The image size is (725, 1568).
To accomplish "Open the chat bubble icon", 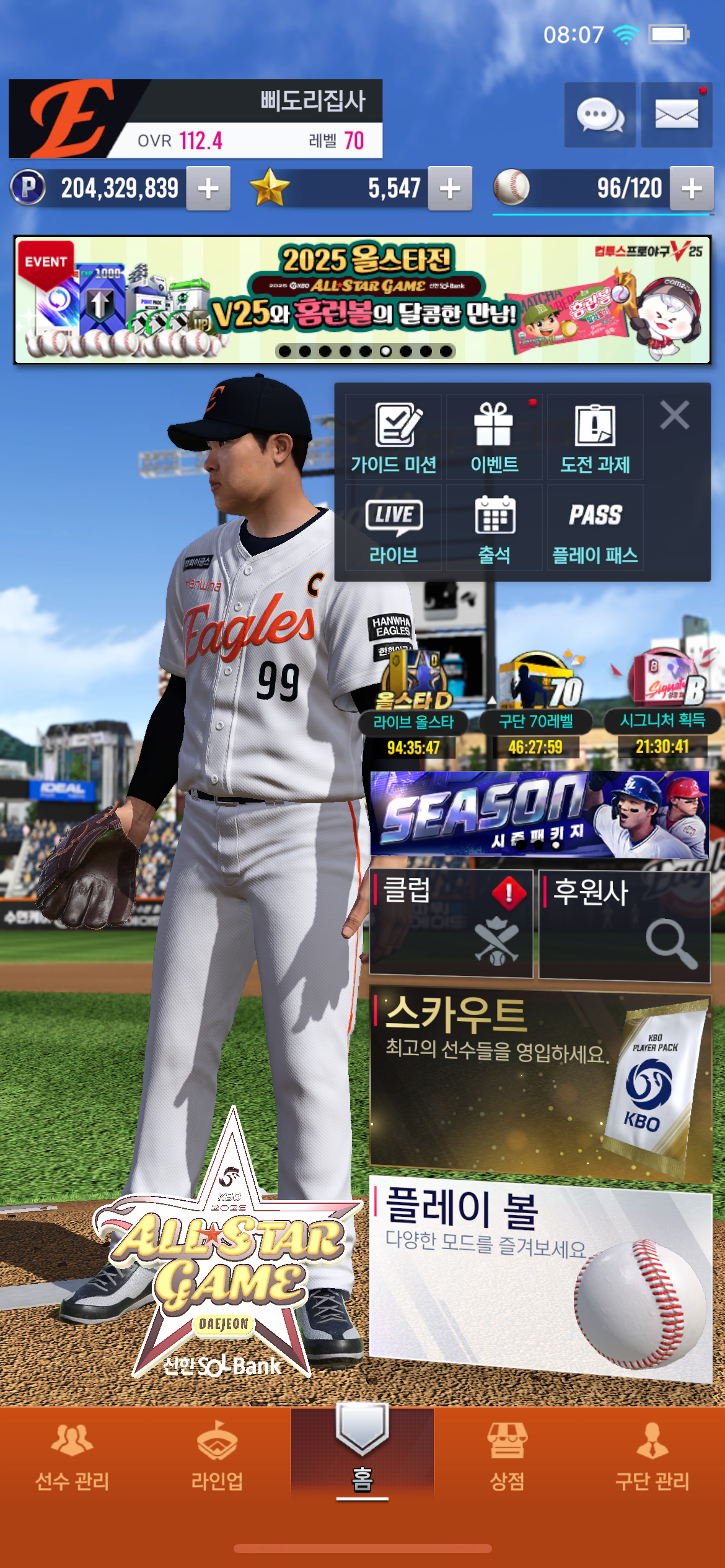I will point(600,115).
